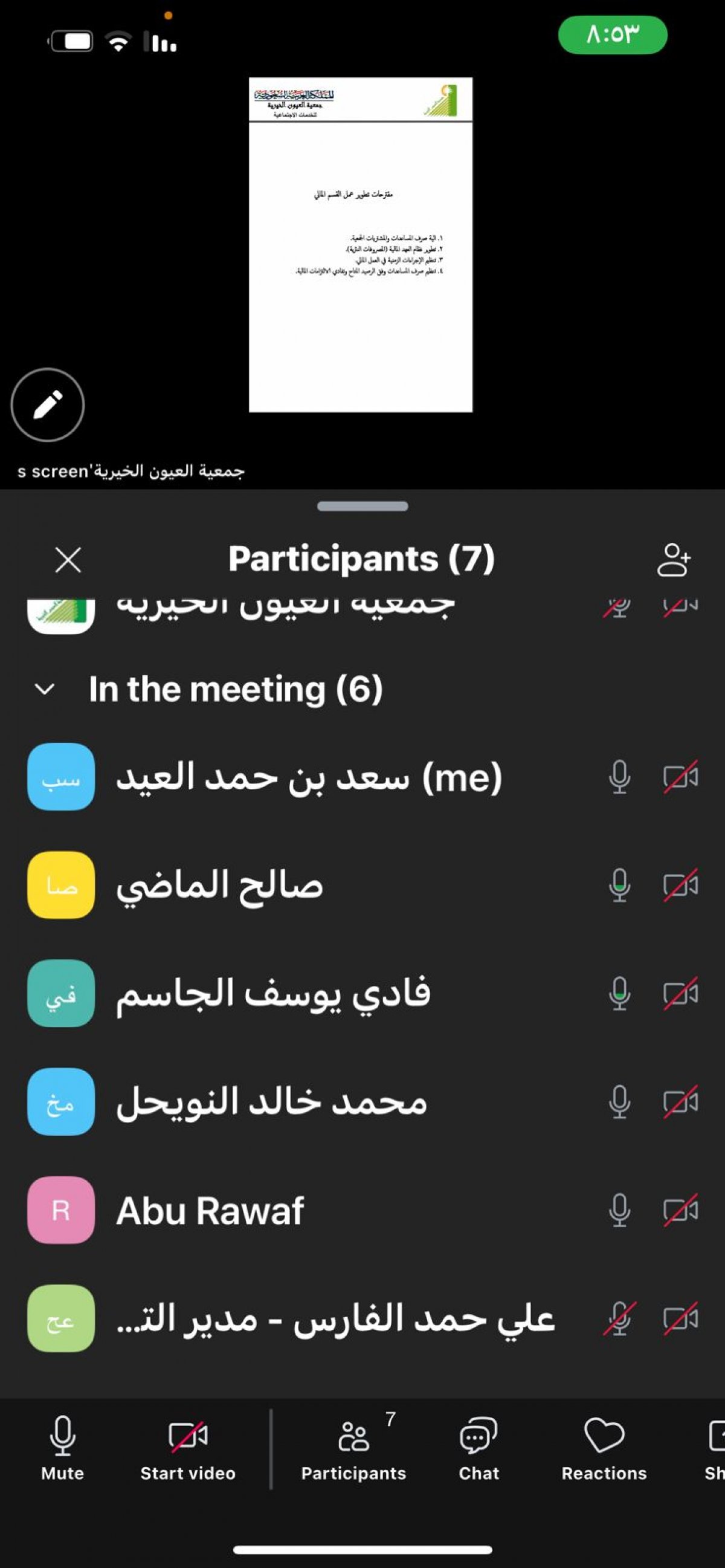The height and width of the screenshot is (1568, 725).
Task: Open Reactions
Action: coord(604,1450)
